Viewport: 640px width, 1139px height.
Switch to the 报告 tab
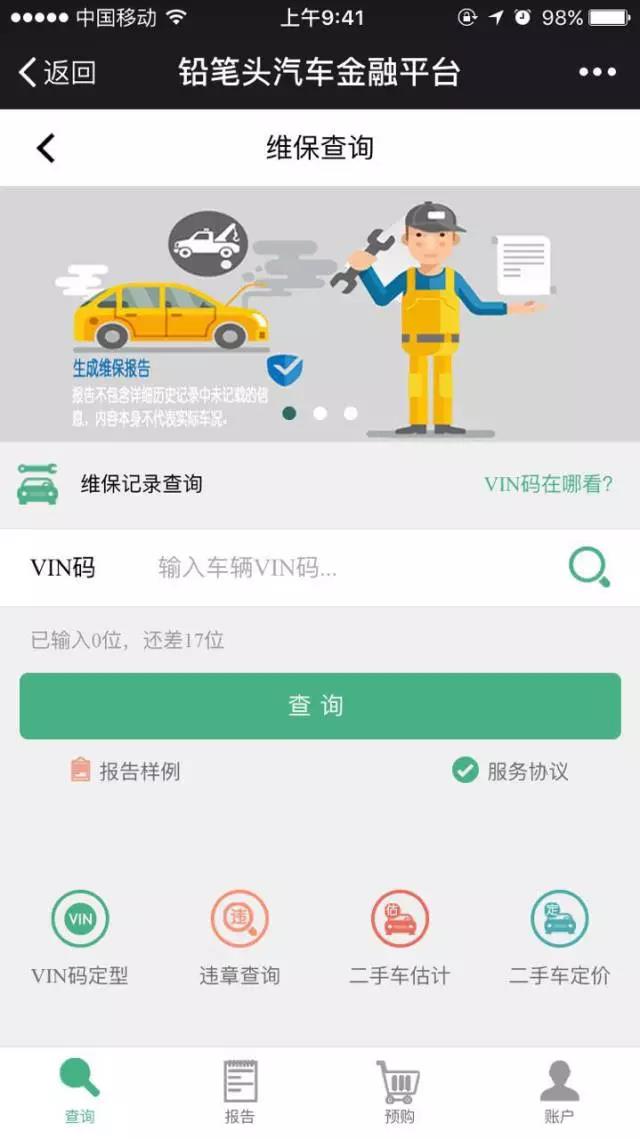240,1092
